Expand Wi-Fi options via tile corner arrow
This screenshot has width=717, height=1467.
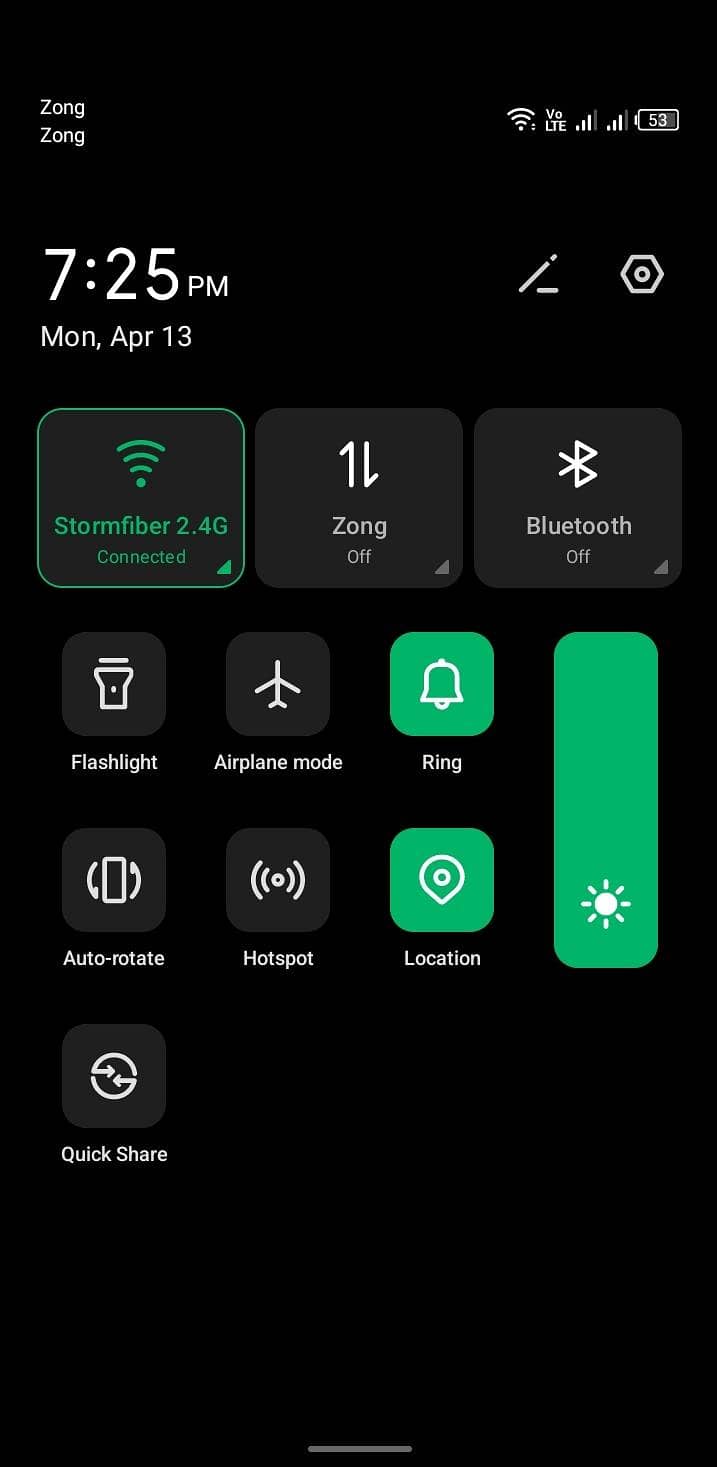[x=224, y=568]
